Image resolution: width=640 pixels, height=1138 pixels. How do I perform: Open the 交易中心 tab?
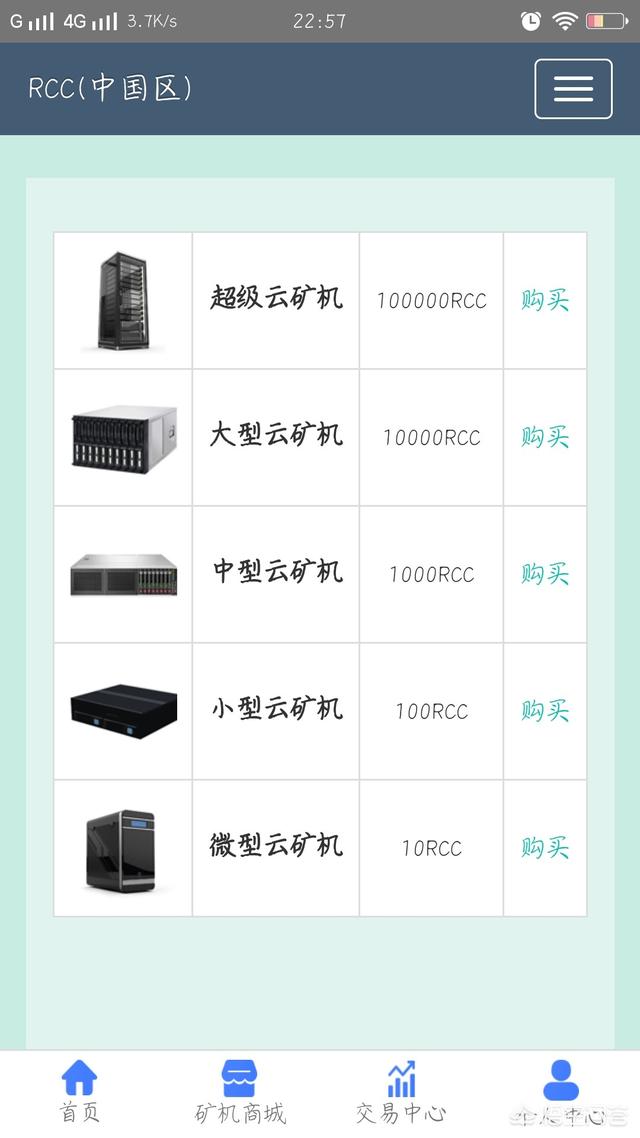click(401, 1092)
